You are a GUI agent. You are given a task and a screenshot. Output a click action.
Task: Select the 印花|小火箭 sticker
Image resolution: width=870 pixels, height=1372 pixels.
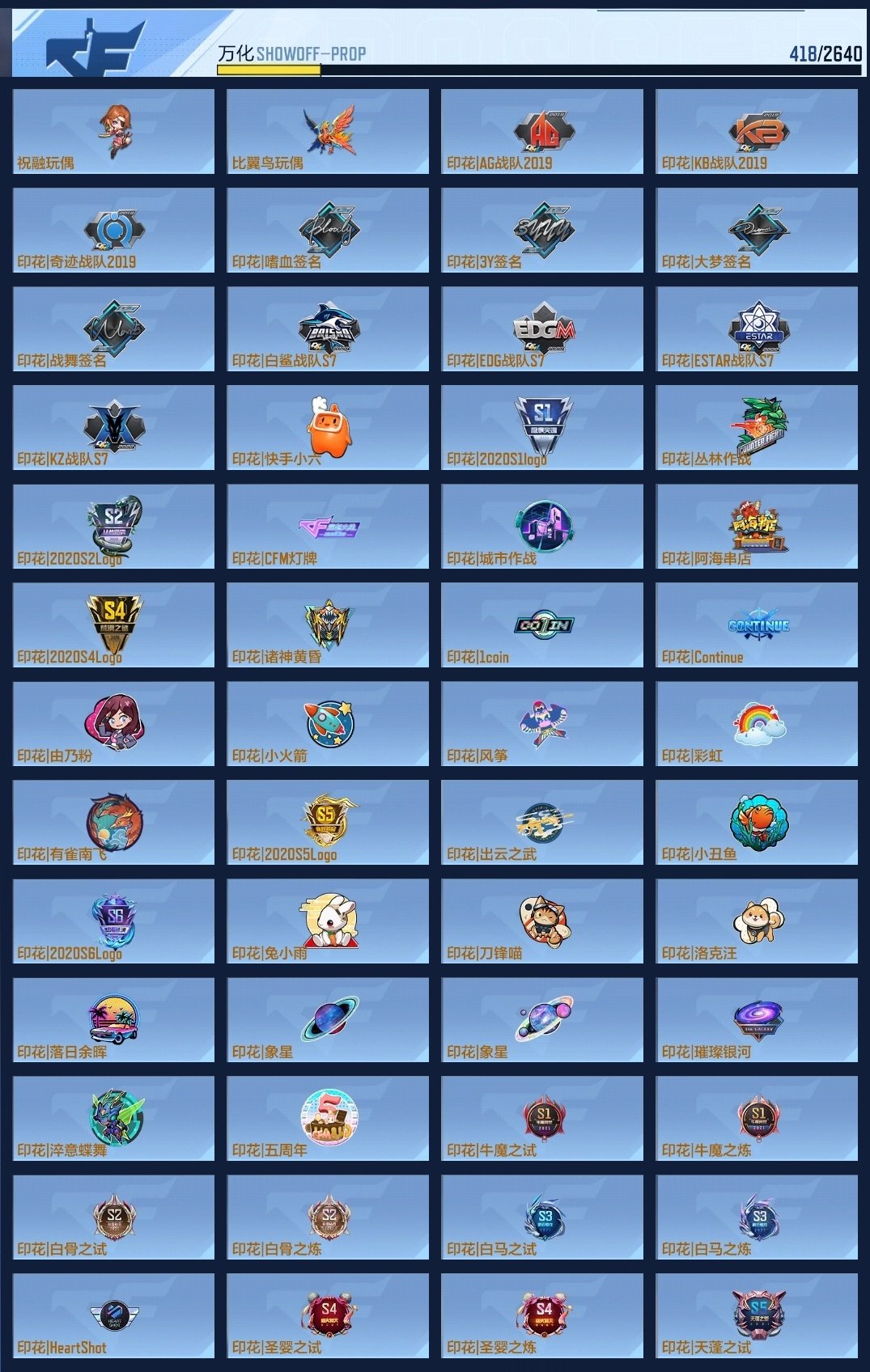328,724
